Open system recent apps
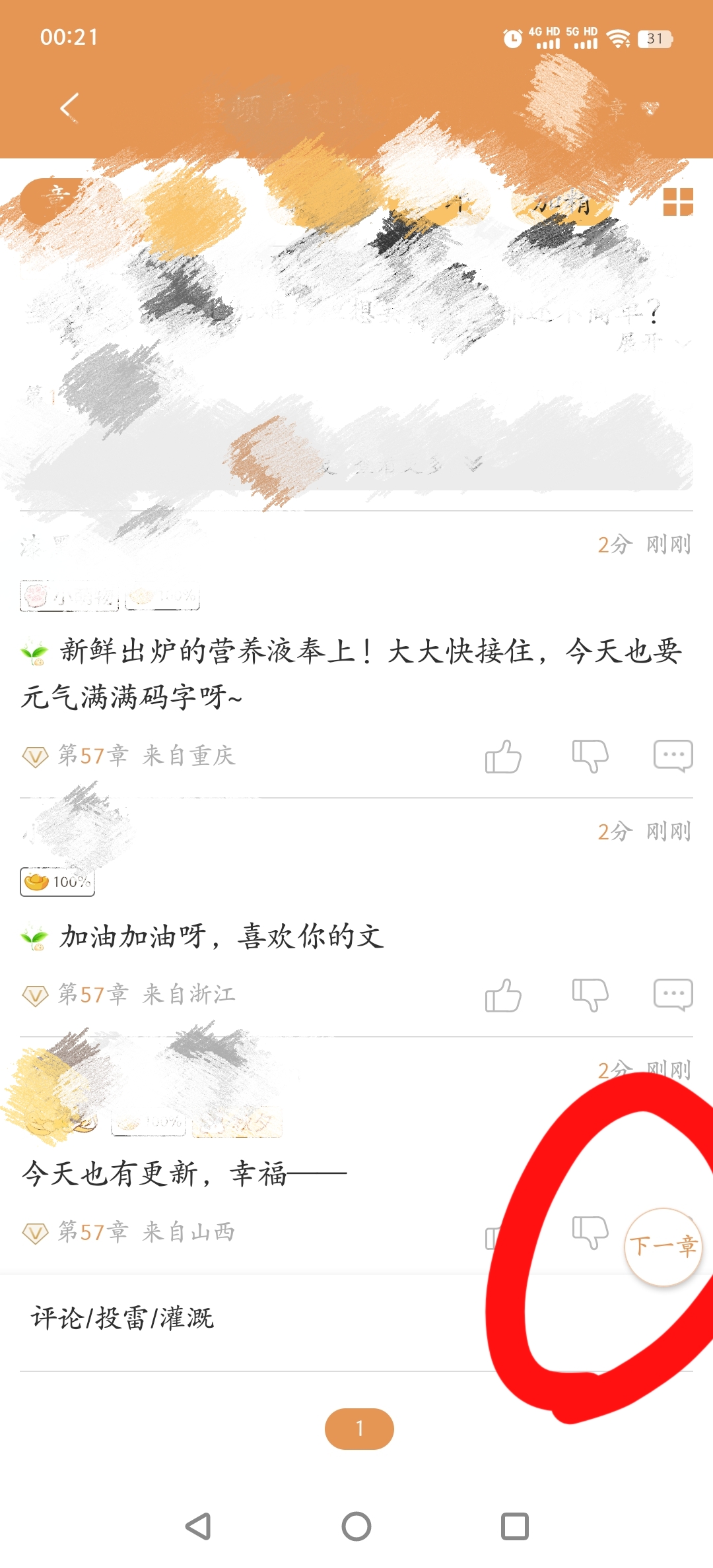 tap(514, 1526)
